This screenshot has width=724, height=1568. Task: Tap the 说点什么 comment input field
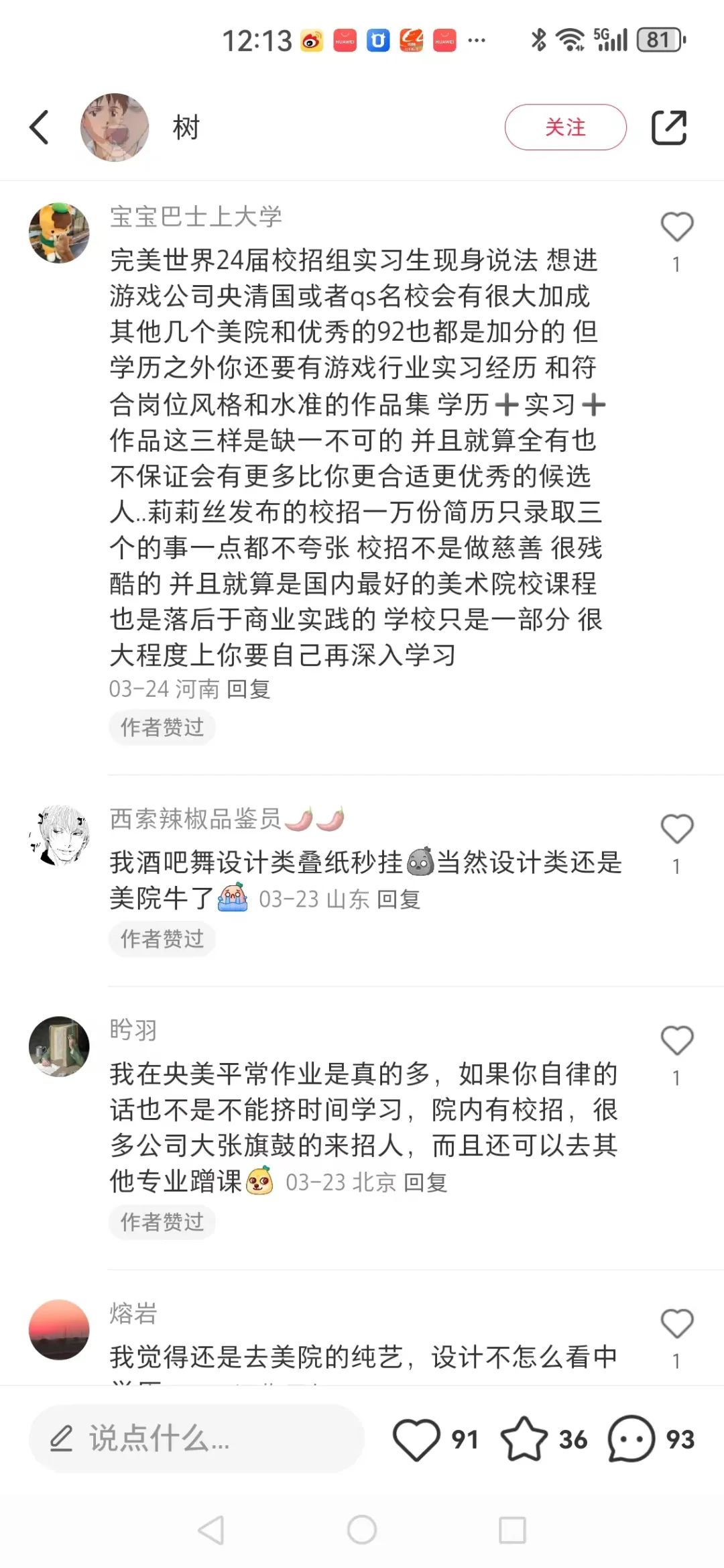[x=196, y=1439]
